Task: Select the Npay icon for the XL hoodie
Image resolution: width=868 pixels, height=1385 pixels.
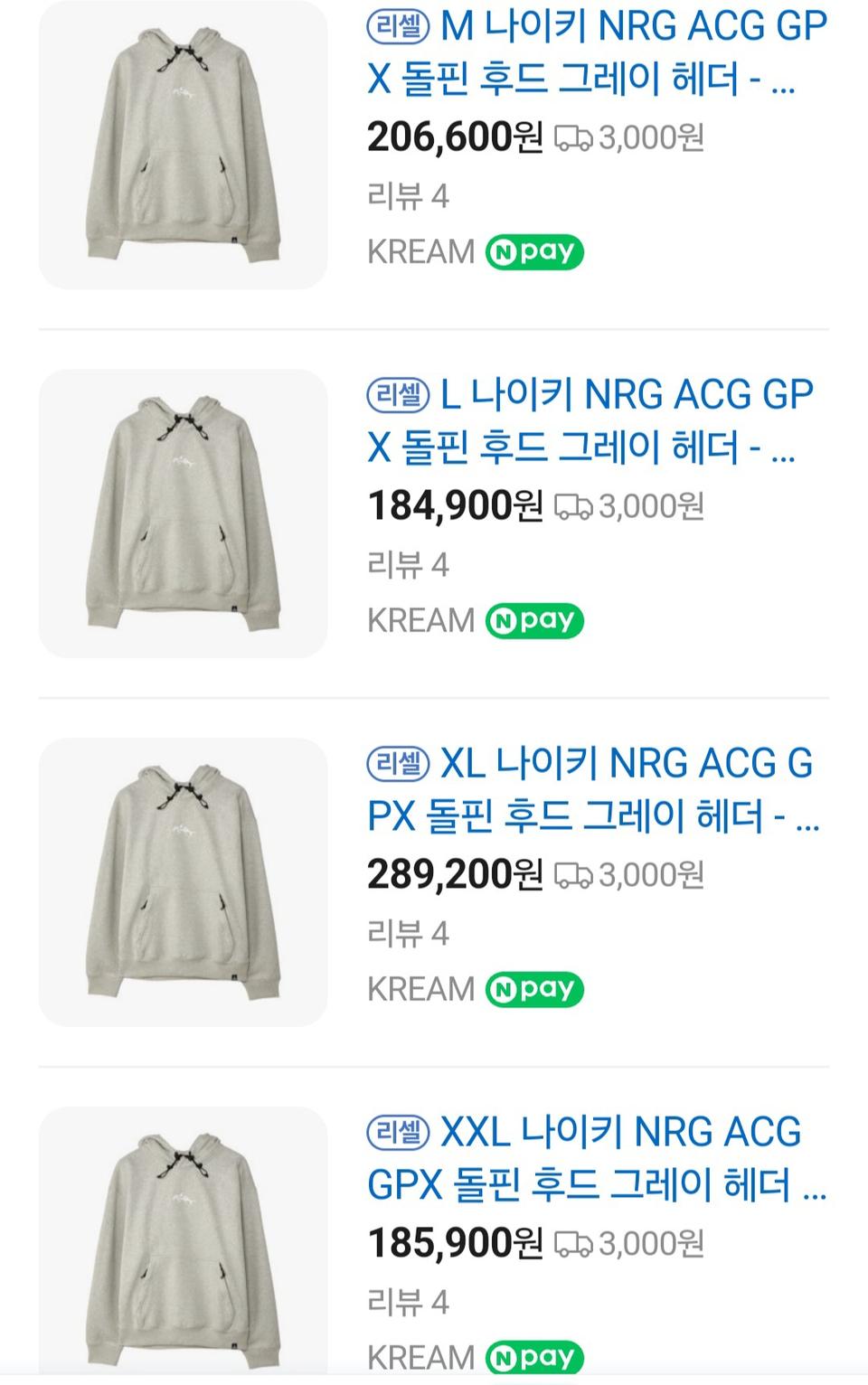Action: pos(536,988)
